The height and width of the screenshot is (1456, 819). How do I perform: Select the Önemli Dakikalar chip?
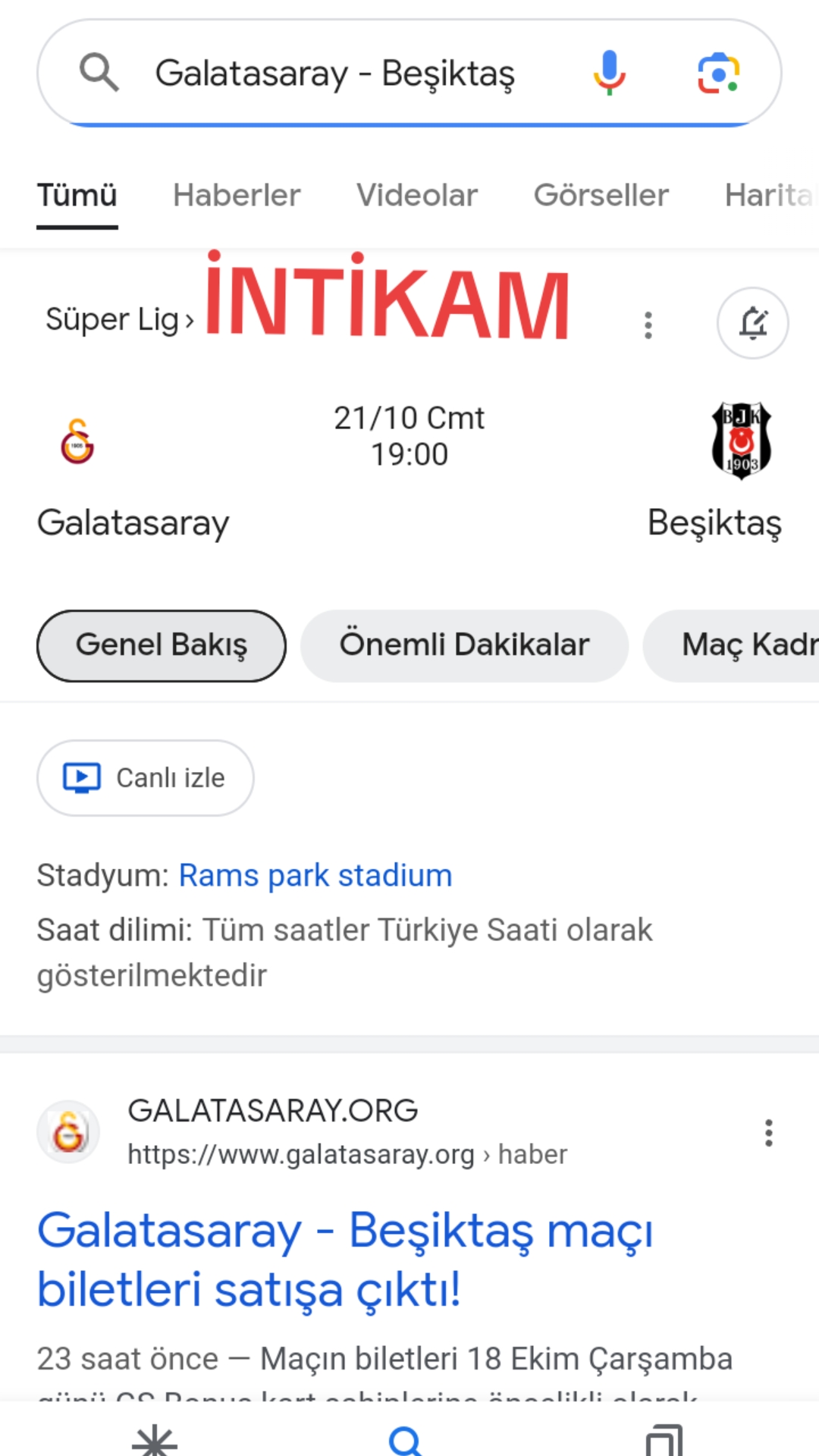point(464,645)
